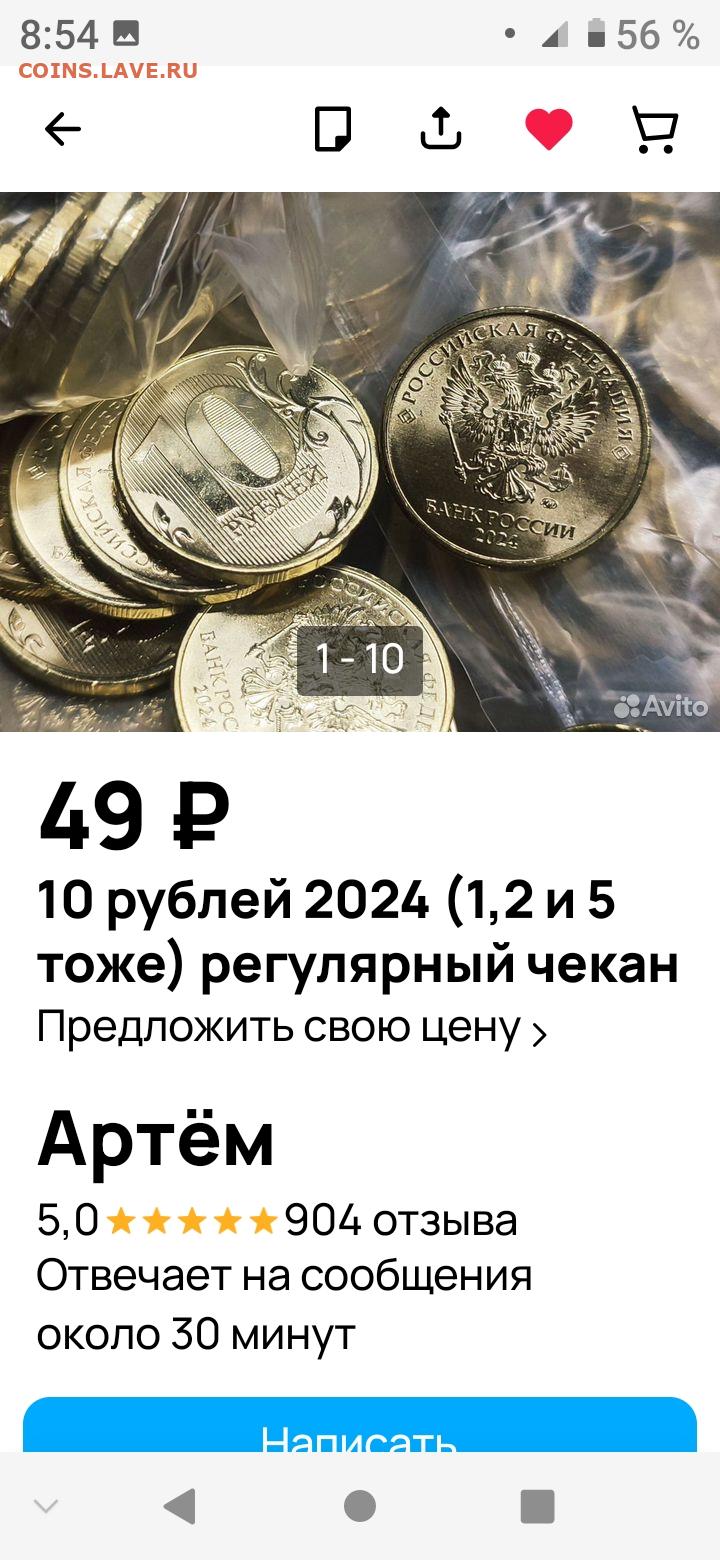The image size is (720, 1560).
Task: Go to the home screen
Action: pos(359,1506)
